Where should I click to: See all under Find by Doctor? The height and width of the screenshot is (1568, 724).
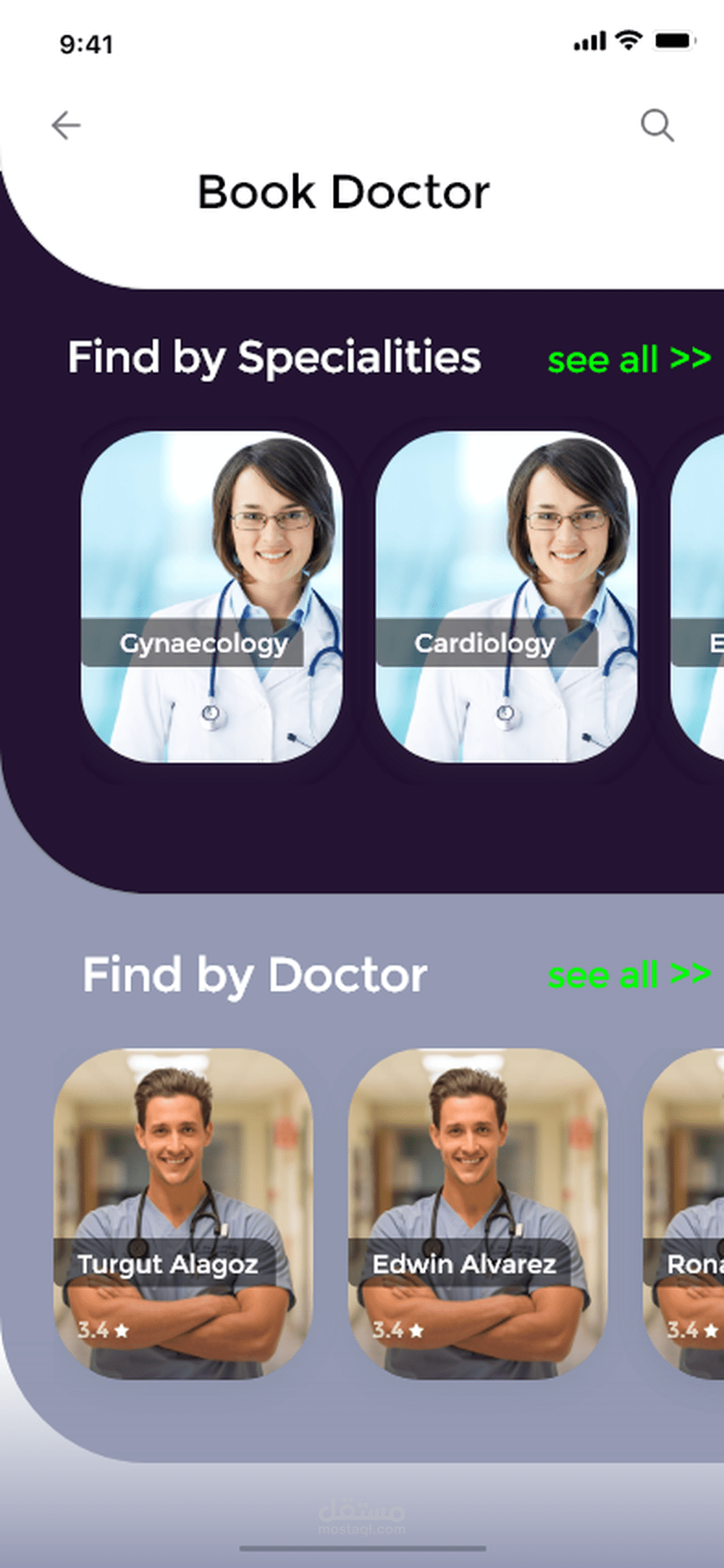629,975
